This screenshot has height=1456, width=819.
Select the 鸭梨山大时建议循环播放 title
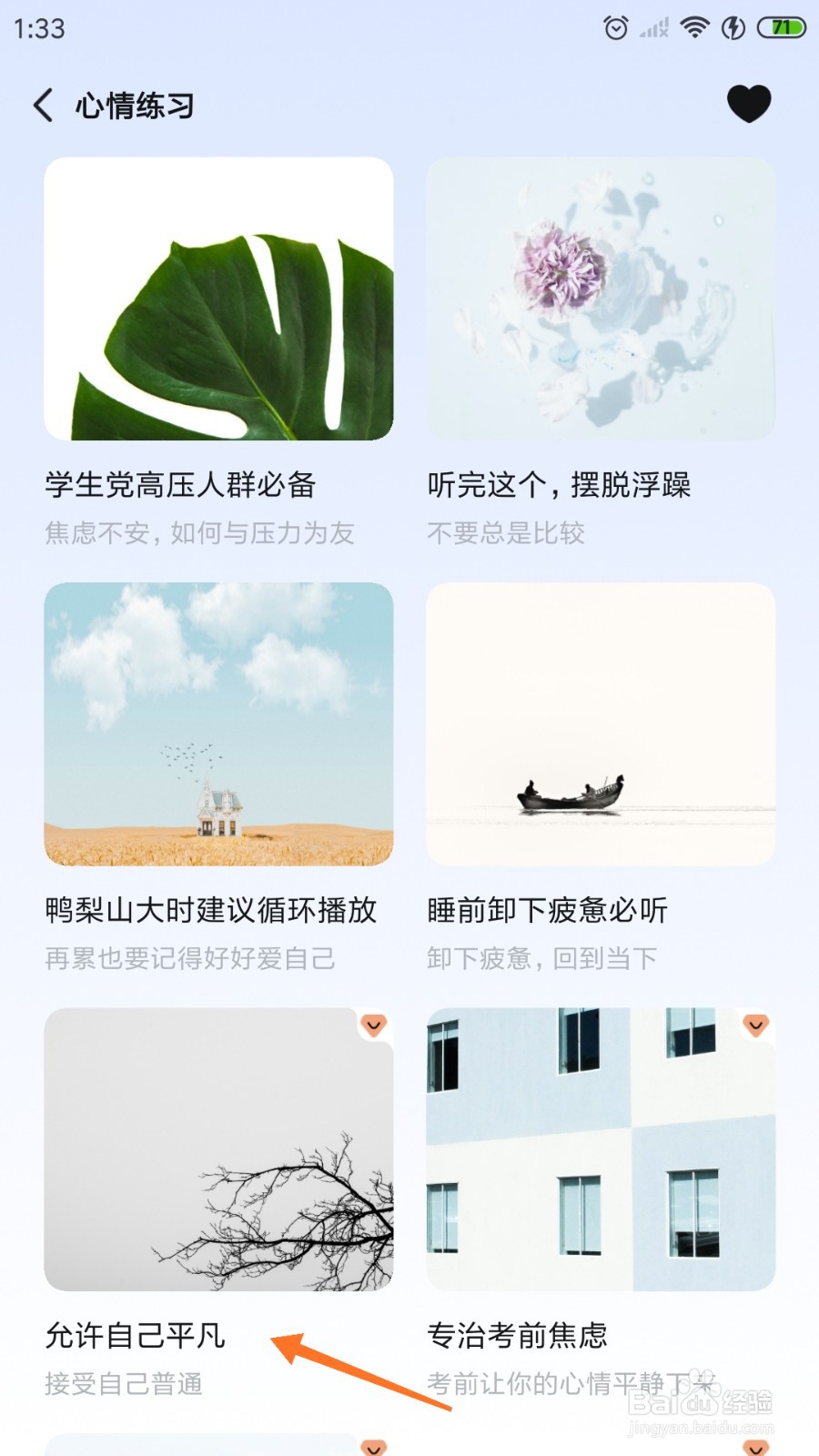point(209,910)
